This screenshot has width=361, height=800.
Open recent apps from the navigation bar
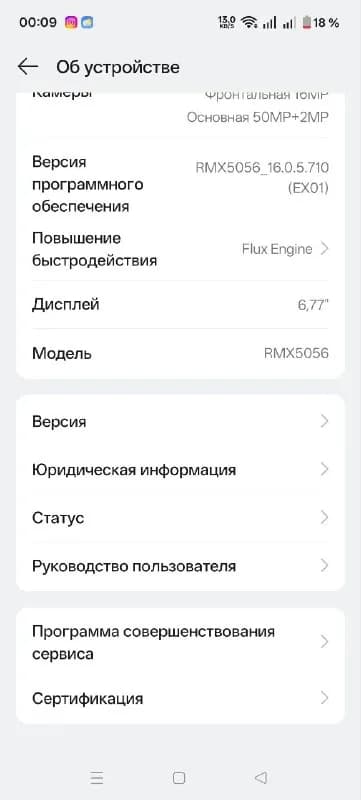97,778
